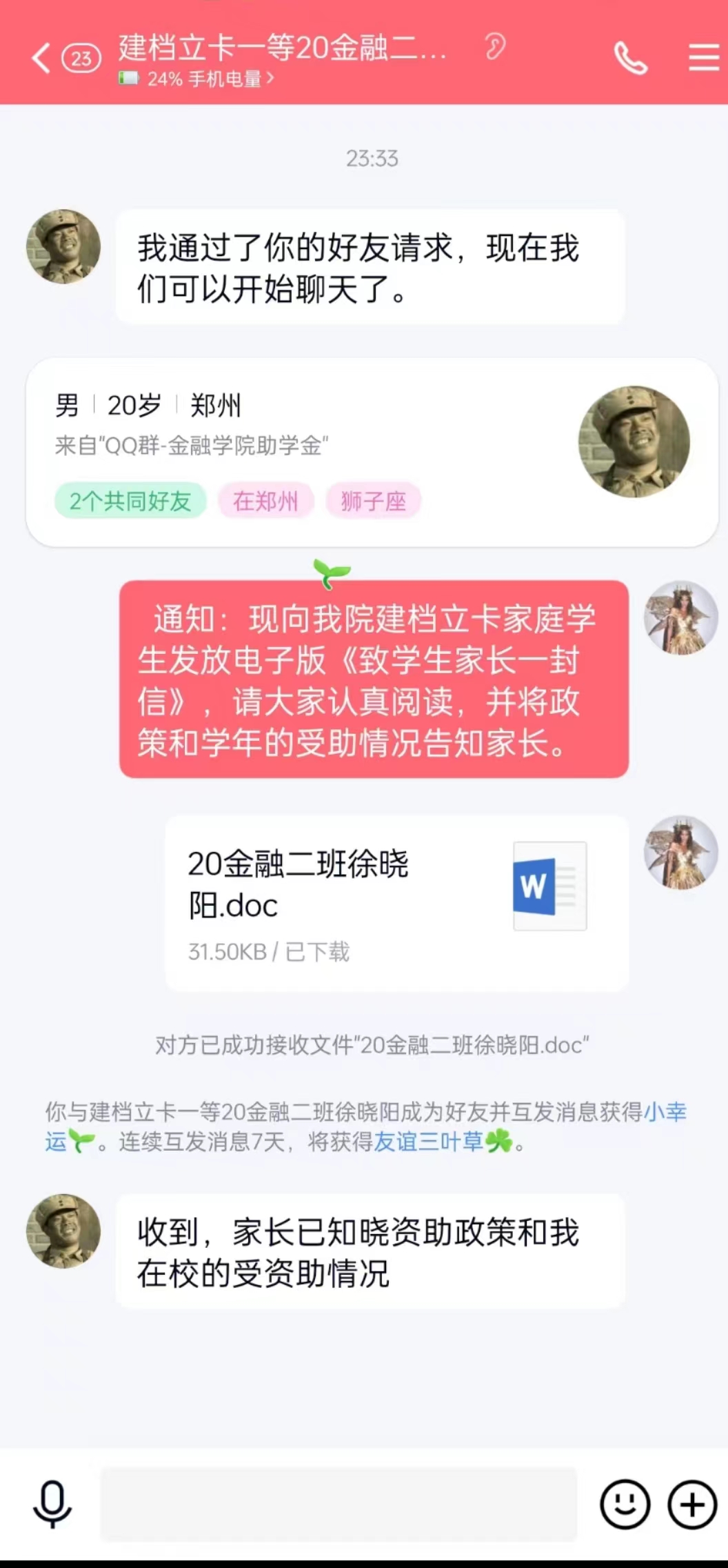The width and height of the screenshot is (728, 1568).
Task: Open the chat settings menu
Action: [703, 58]
